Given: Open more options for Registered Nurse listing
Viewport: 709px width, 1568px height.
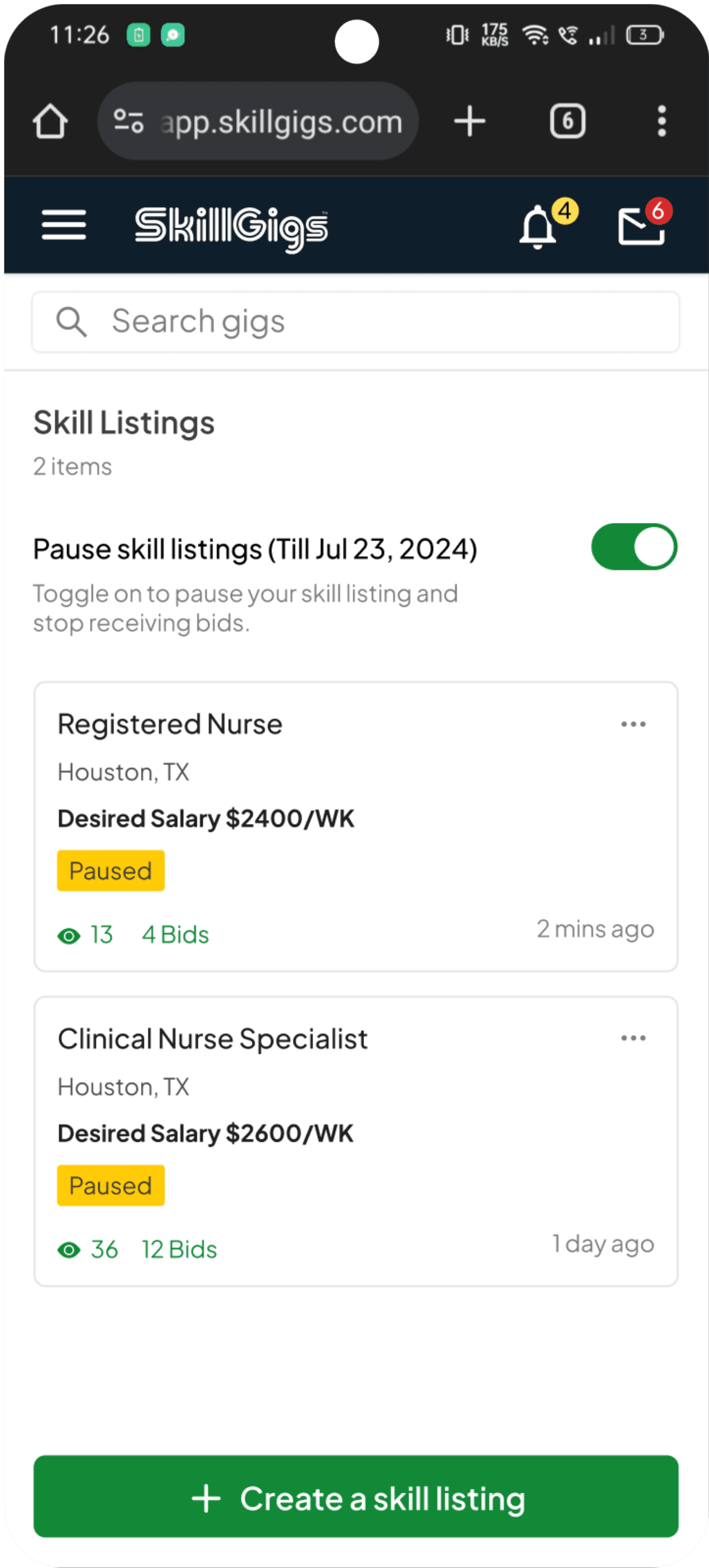Looking at the screenshot, I should pos(634,724).
